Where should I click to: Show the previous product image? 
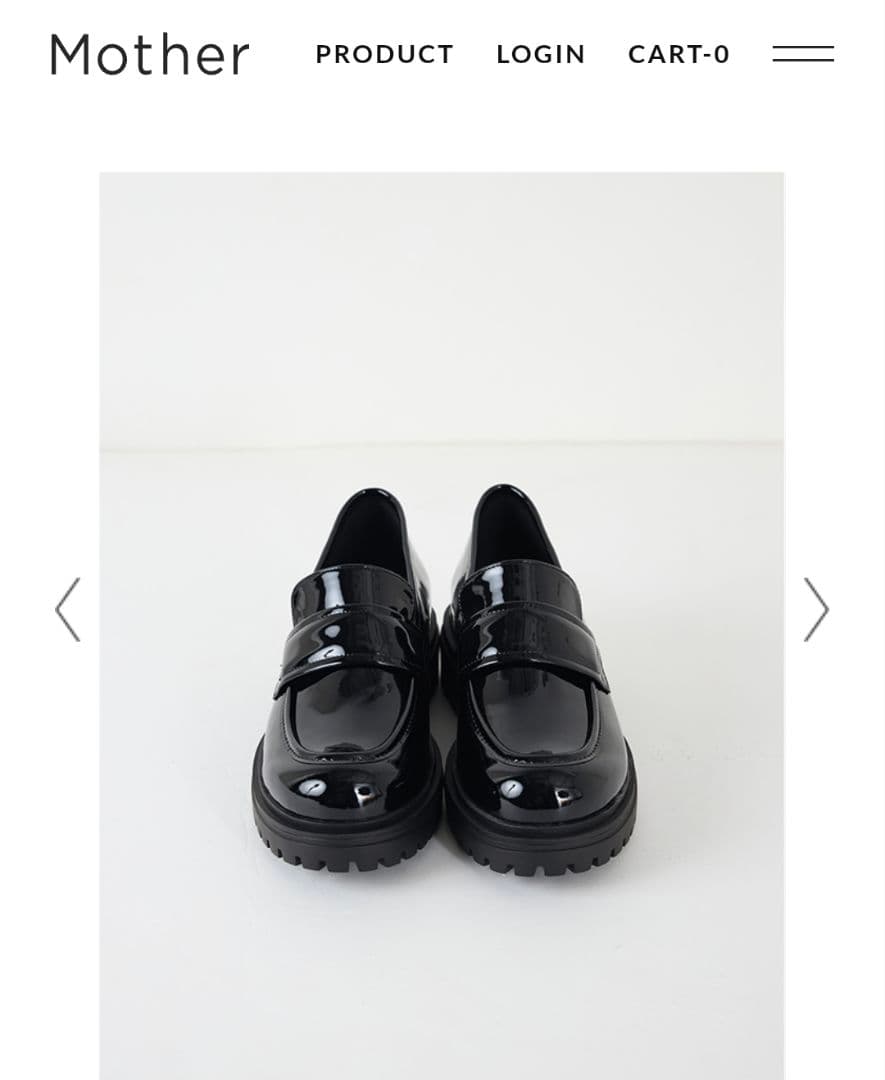(67, 609)
